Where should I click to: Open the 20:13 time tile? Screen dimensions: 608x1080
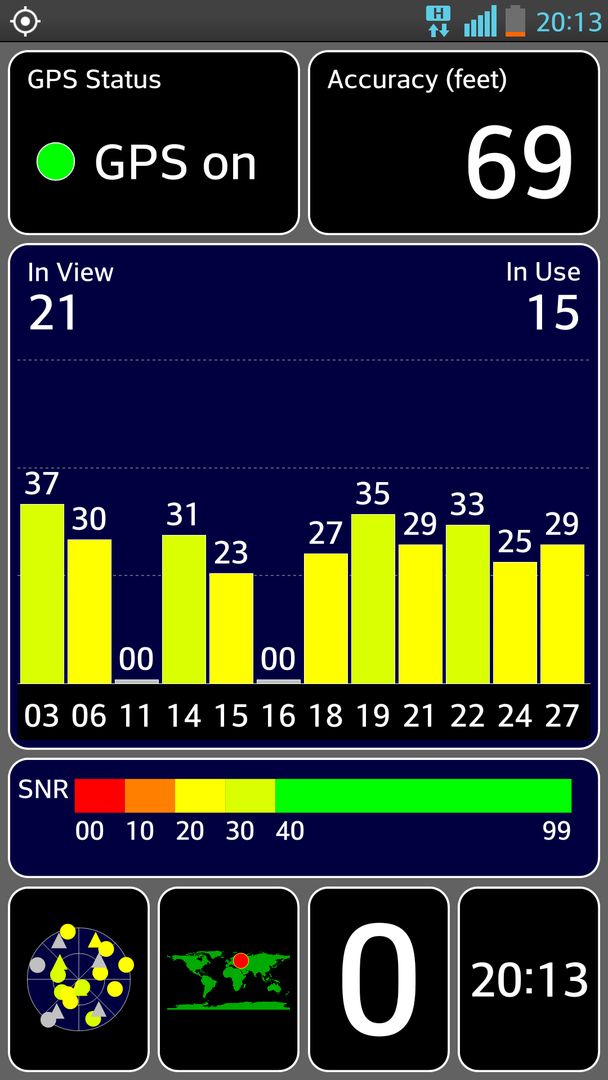(x=529, y=980)
